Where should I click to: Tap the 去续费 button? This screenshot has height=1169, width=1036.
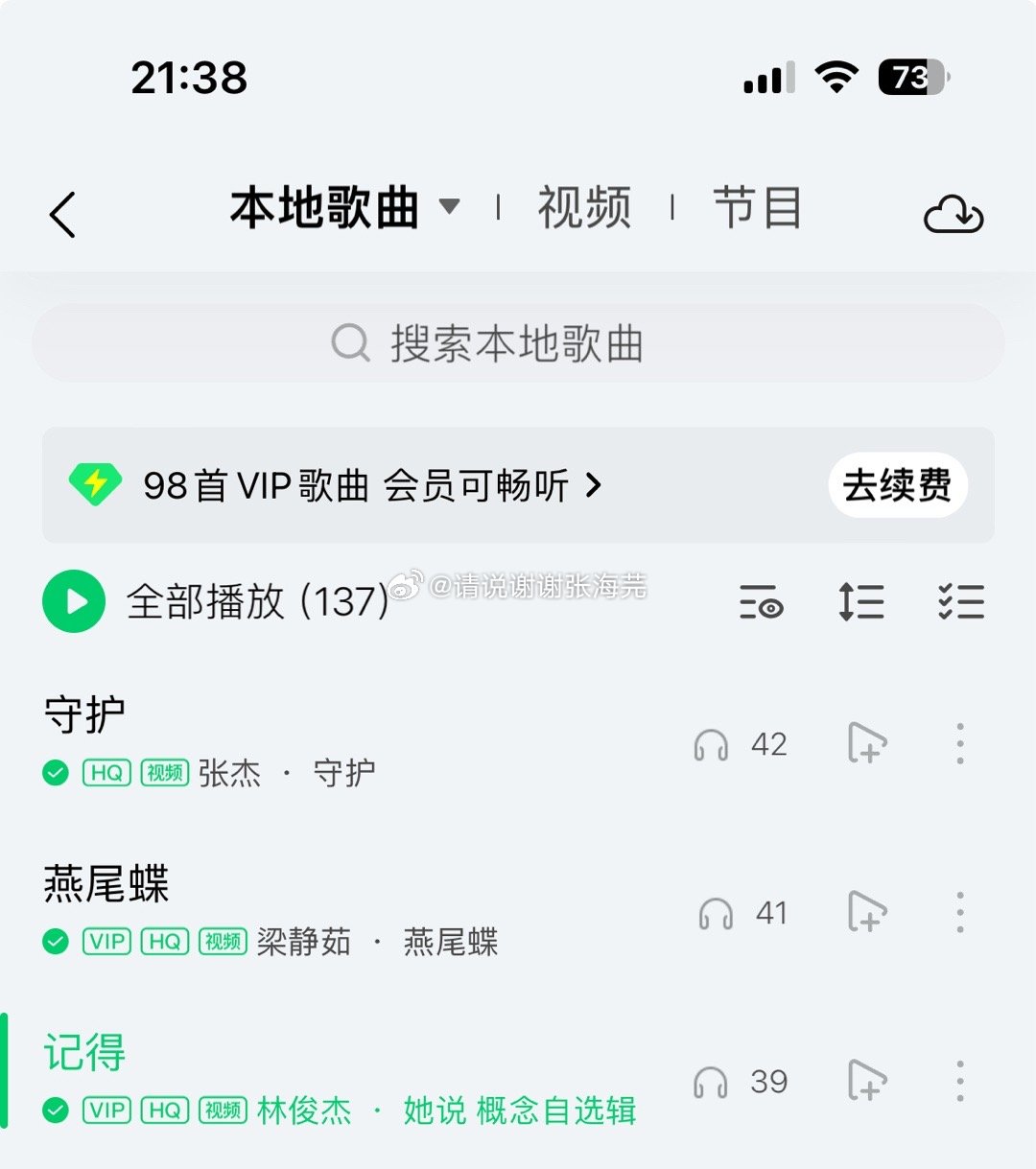pyautogui.click(x=897, y=485)
